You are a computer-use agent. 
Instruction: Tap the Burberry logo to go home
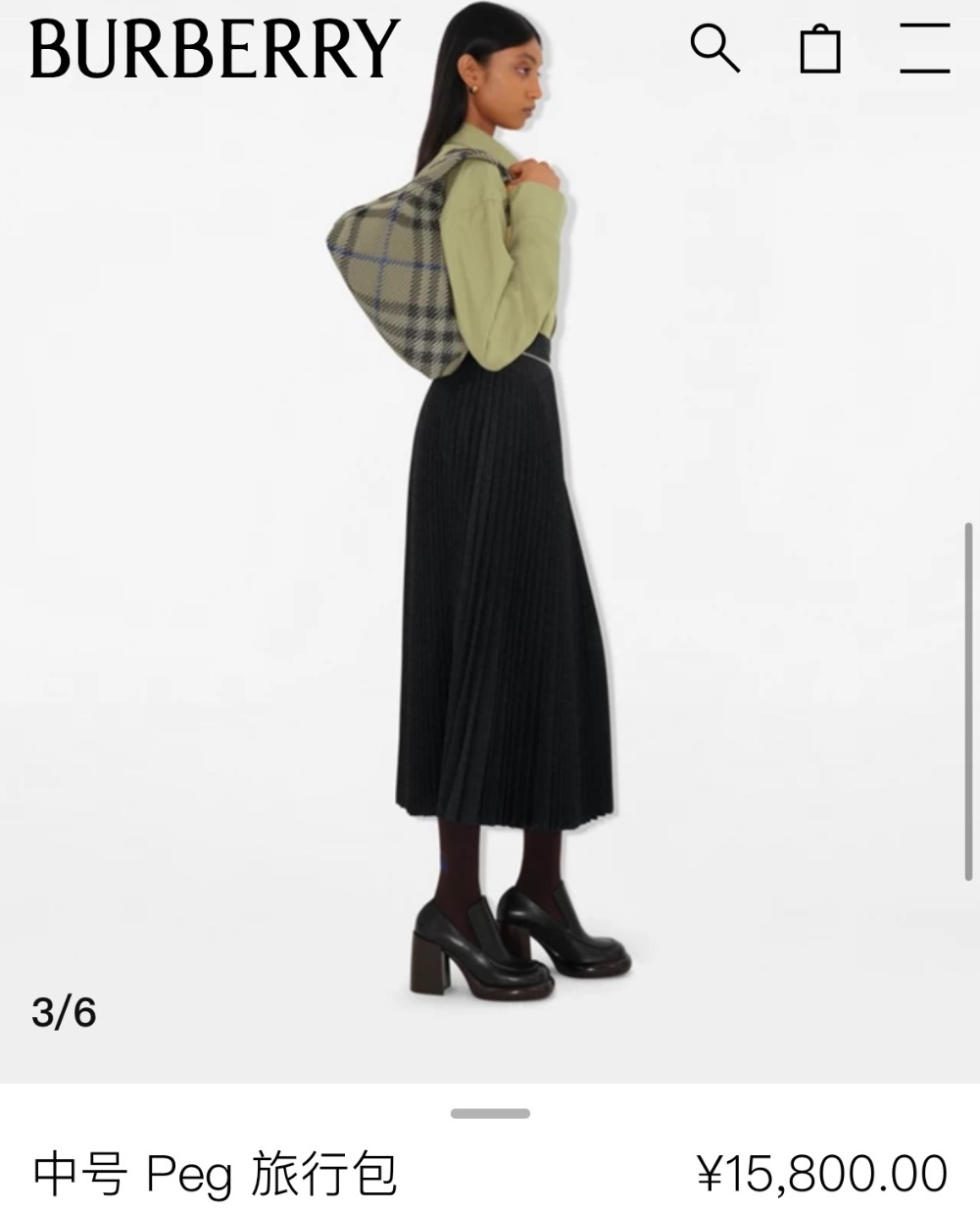click(x=215, y=49)
